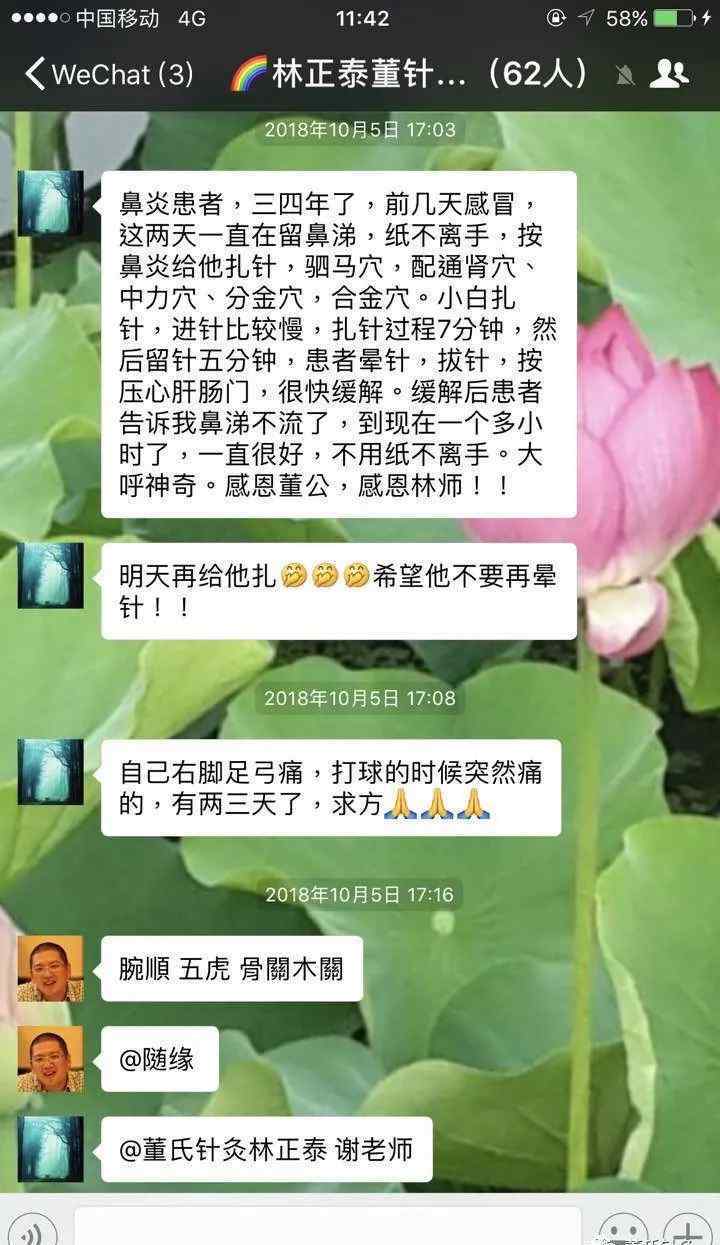This screenshot has height=1245, width=720.
Task: Open avatar beside the 自己右脚足弓痛 message
Action: click(50, 772)
